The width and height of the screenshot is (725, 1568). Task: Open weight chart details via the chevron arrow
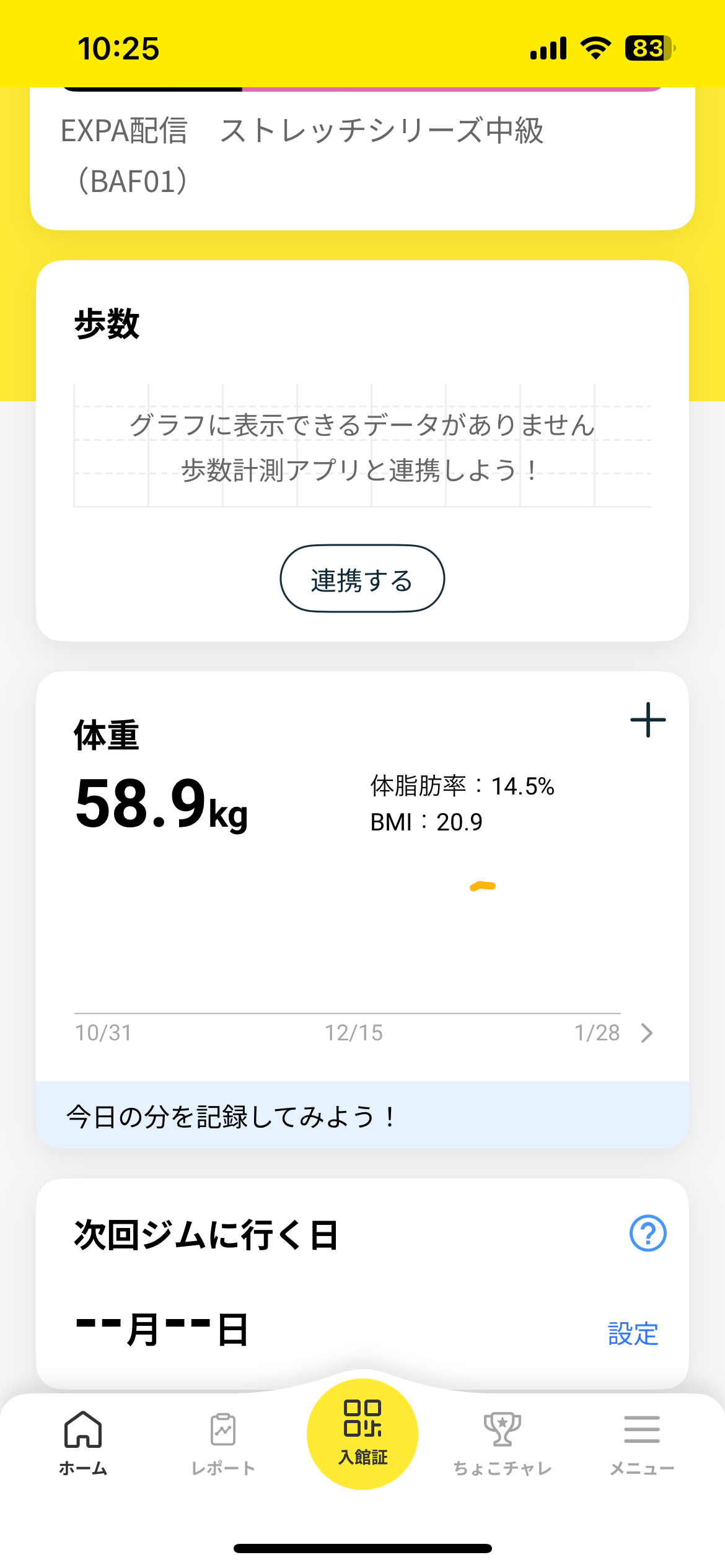[647, 1033]
